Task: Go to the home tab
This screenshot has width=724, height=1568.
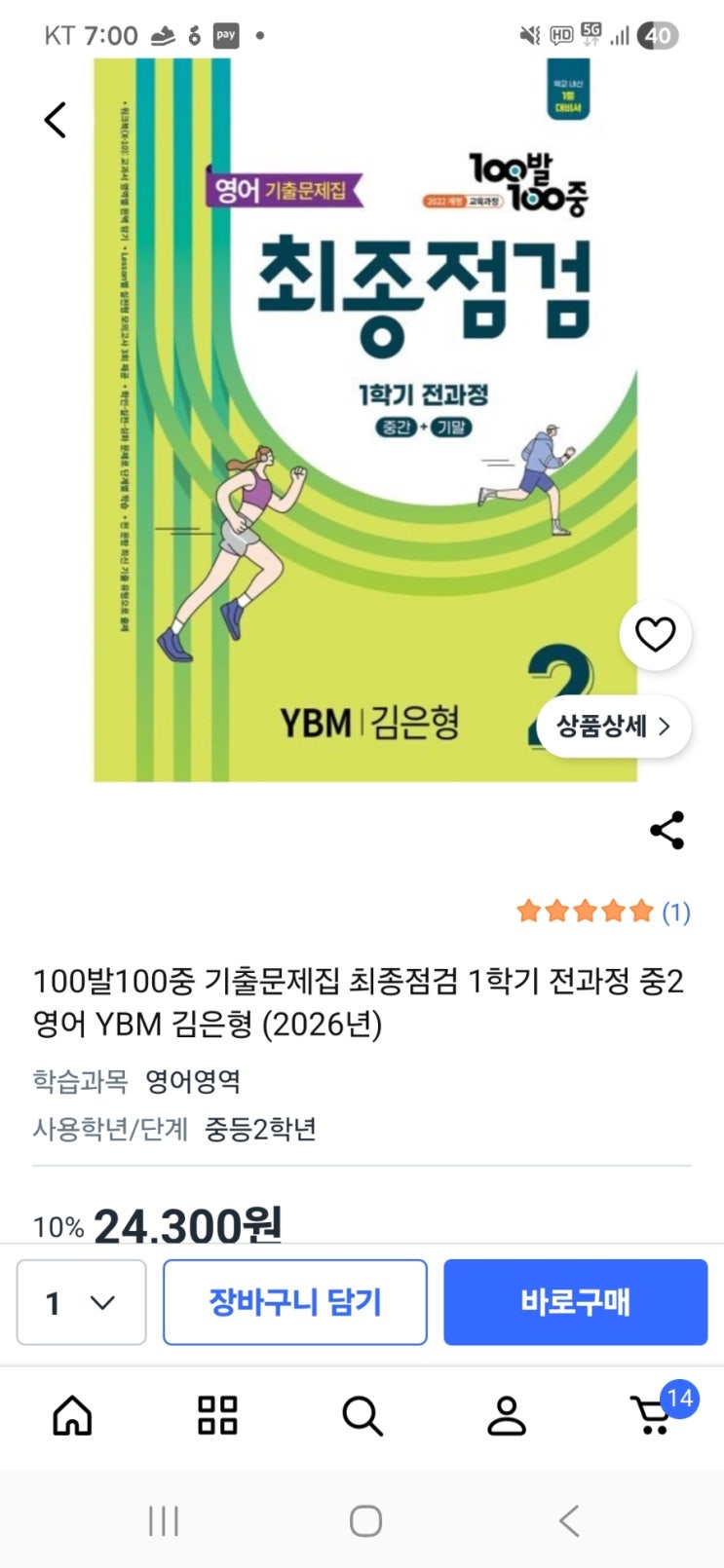Action: (72, 1415)
